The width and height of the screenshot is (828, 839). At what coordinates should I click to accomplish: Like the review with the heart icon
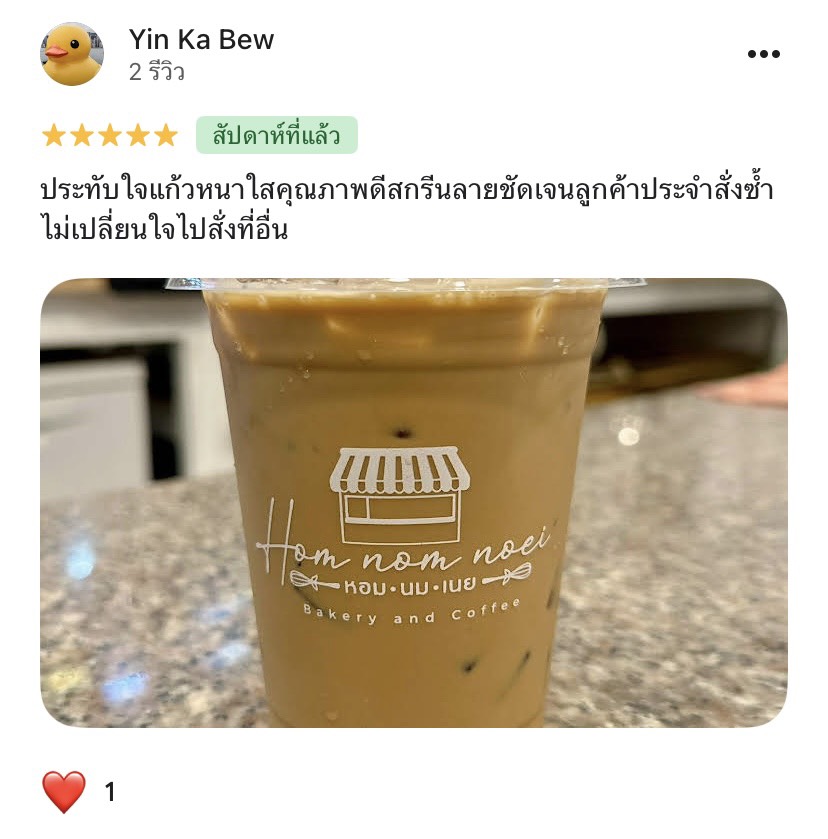pos(64,792)
